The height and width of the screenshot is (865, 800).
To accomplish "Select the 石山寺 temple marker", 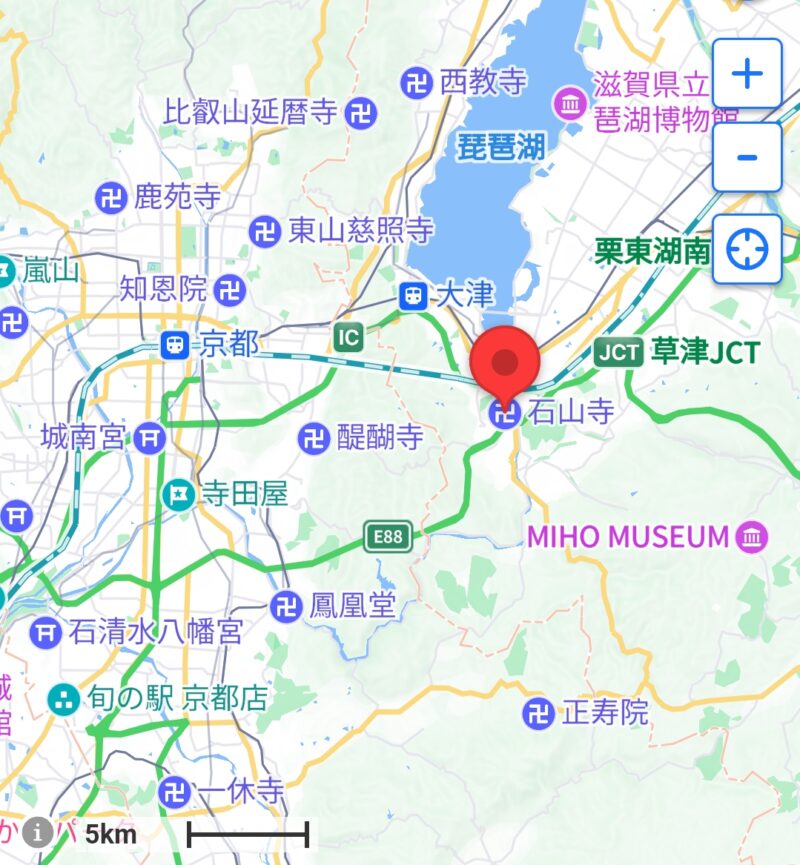I will pos(506,412).
